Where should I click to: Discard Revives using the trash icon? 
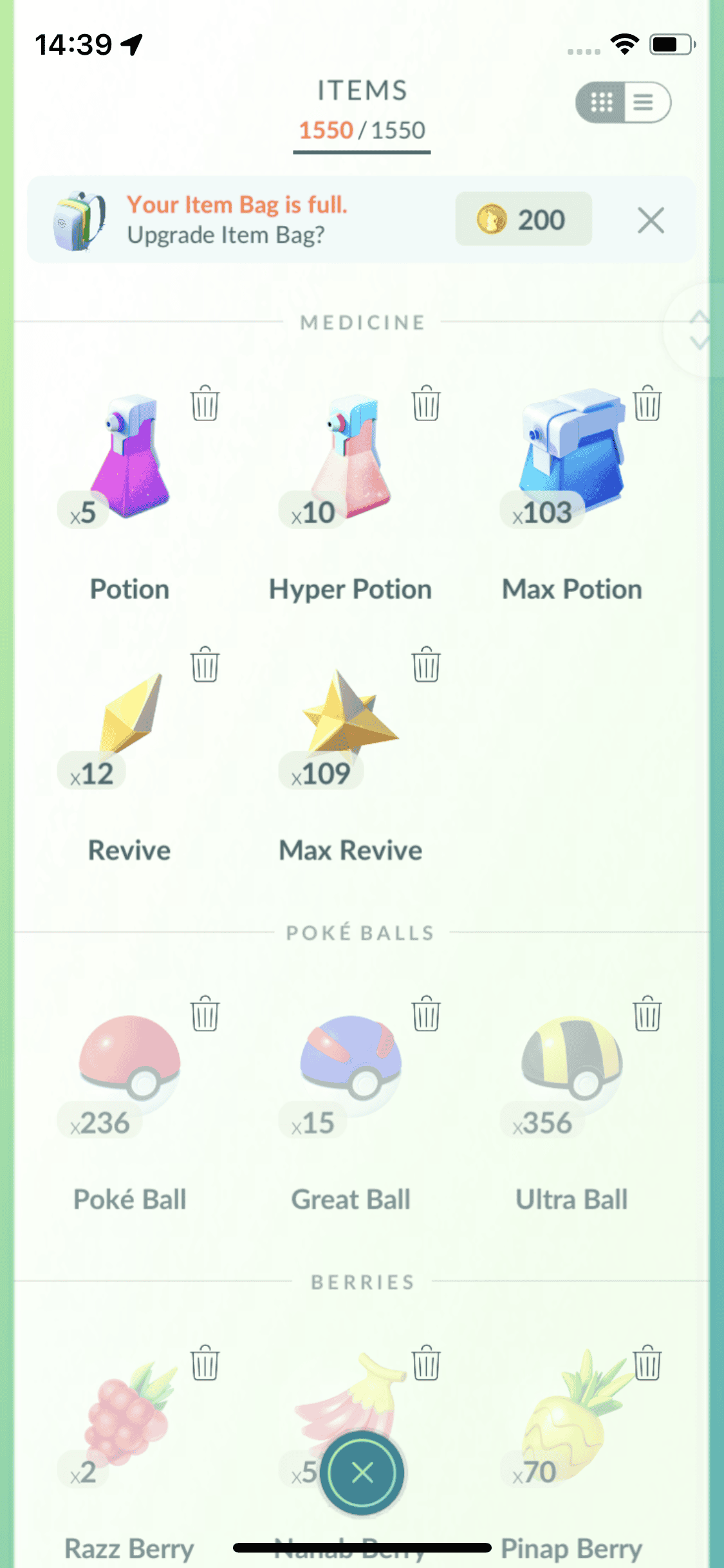205,664
